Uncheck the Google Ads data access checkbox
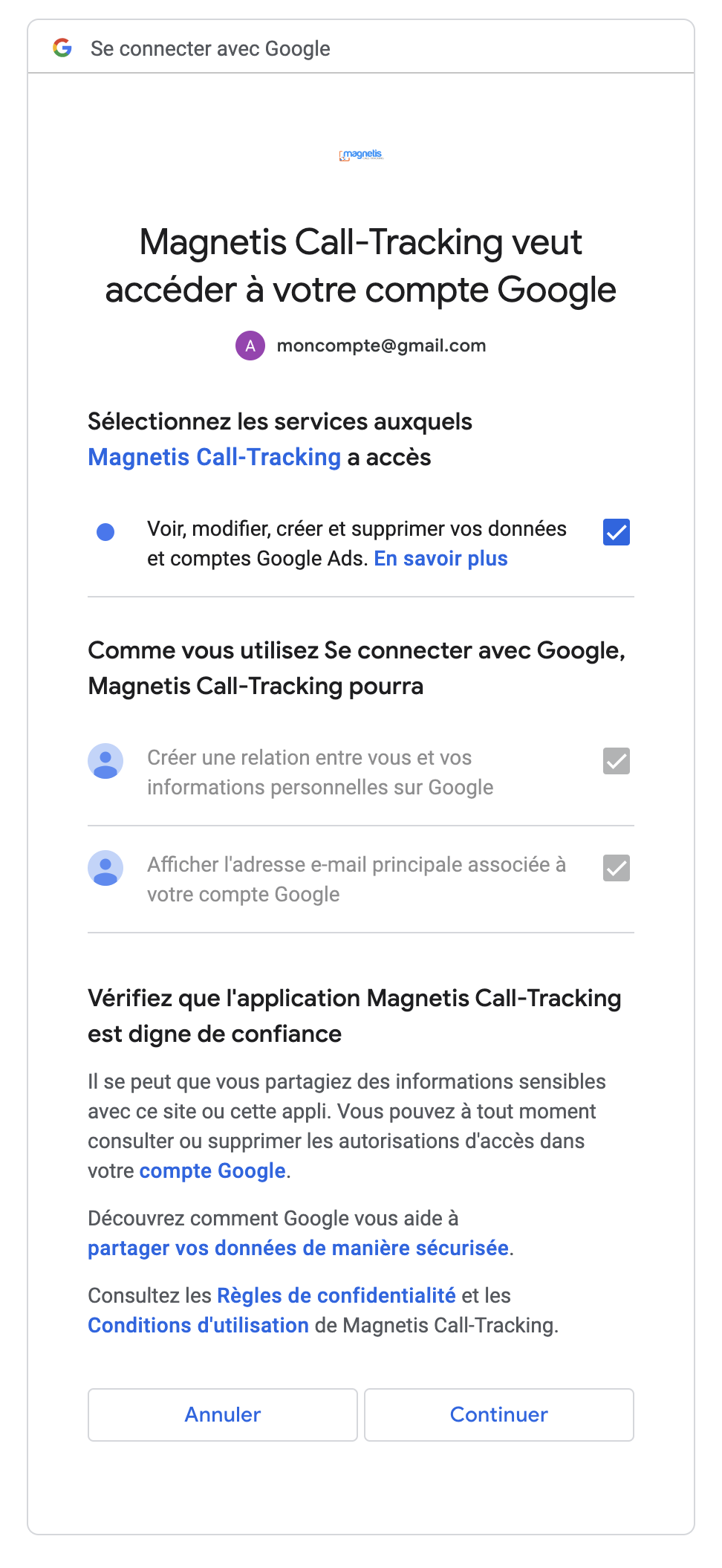 (x=617, y=532)
